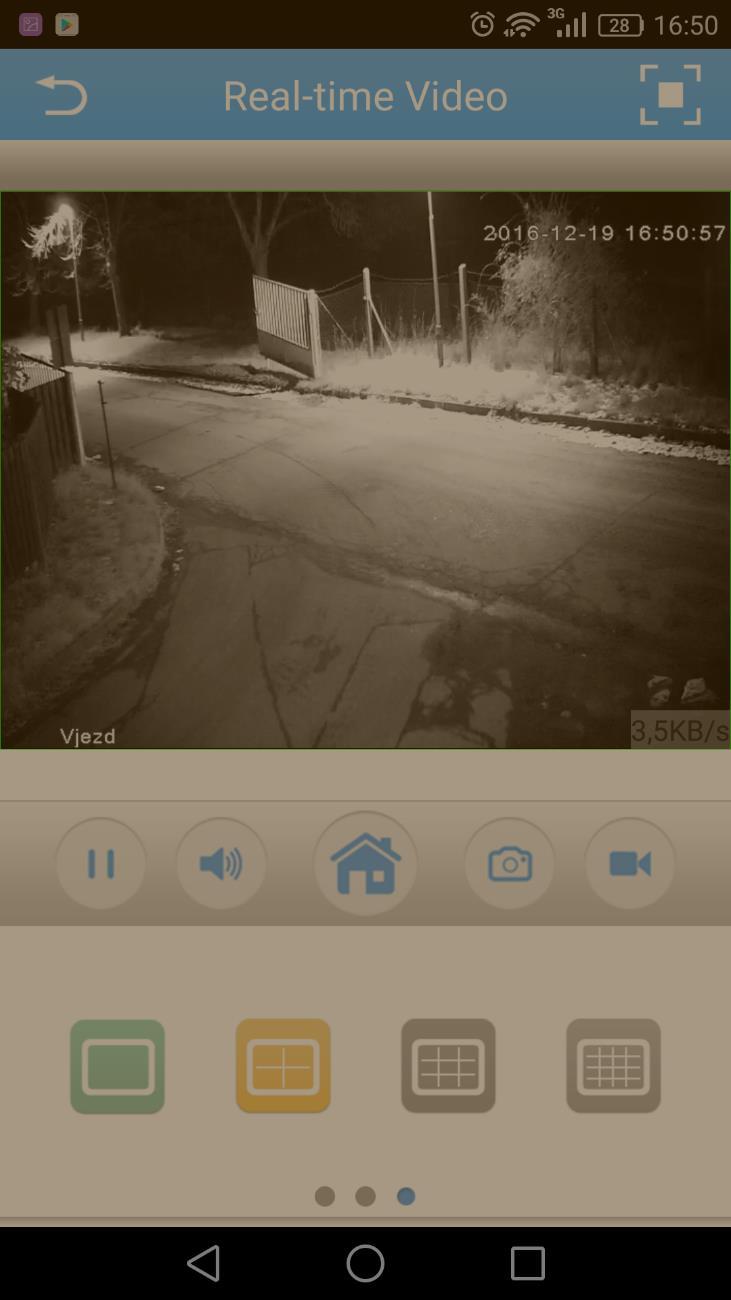Start recording with the video camera icon
Viewport: 731px width, 1300px height.
tap(630, 863)
